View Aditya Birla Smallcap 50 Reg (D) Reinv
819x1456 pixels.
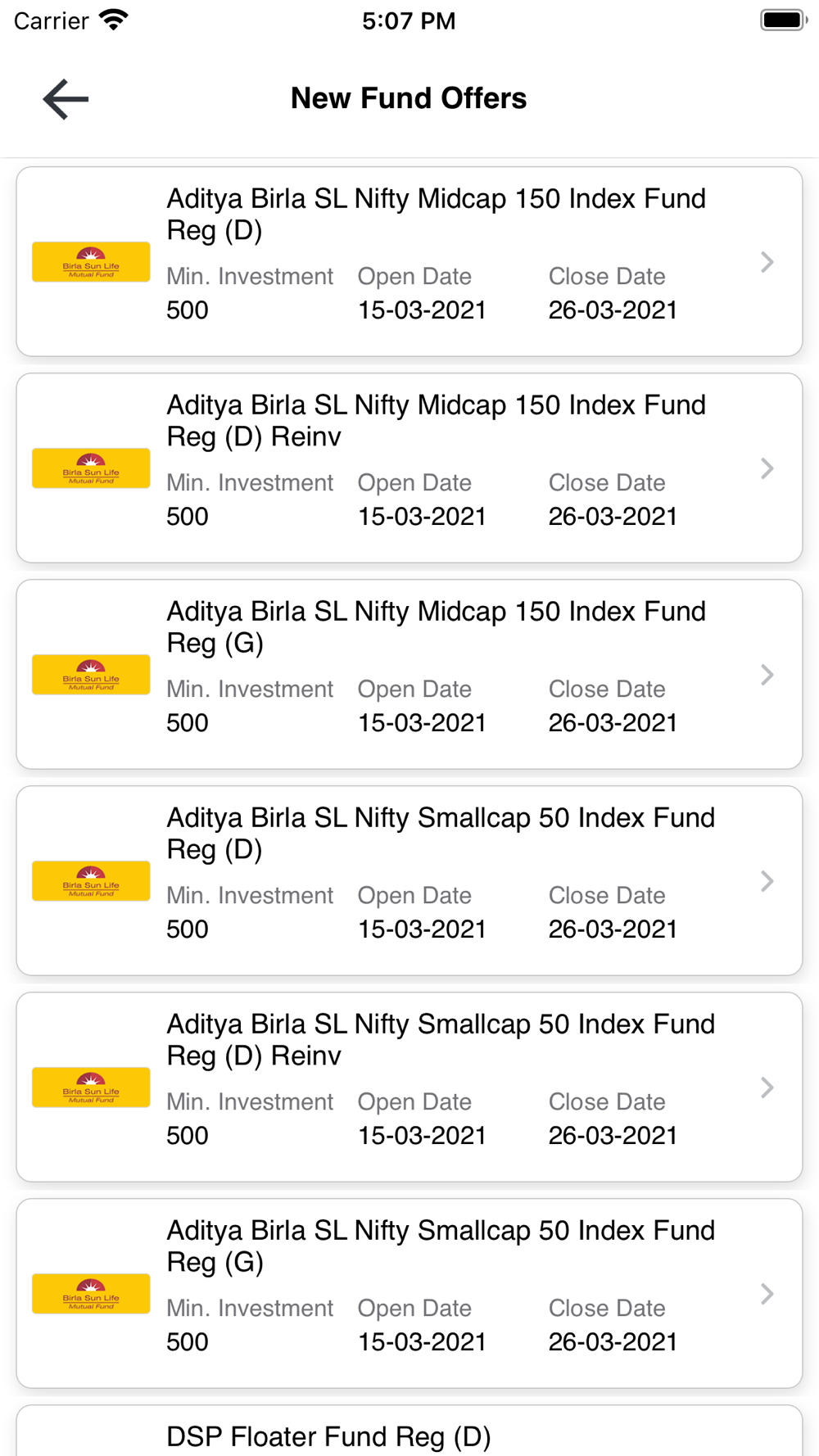tap(409, 1087)
